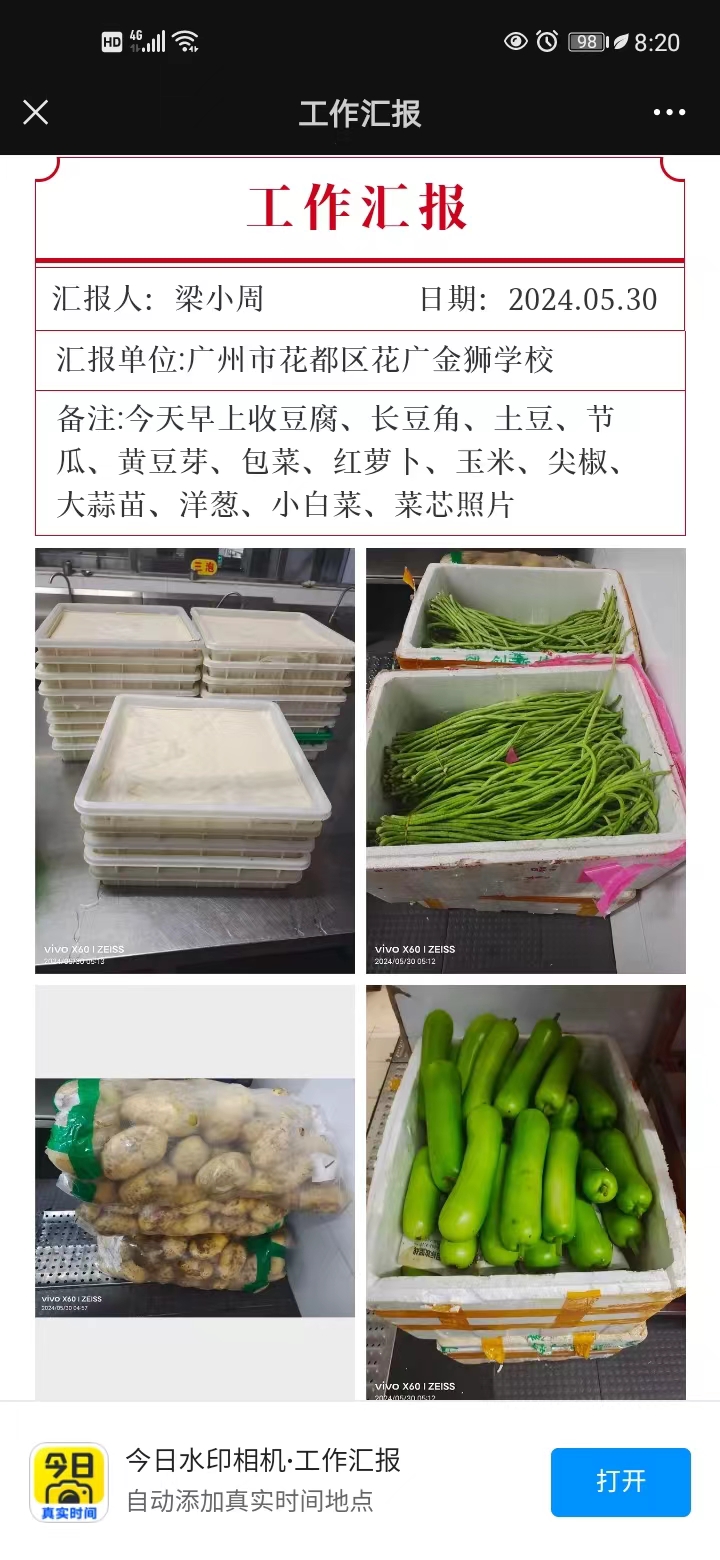This screenshot has width=720, height=1560.
Task: Close the 工作汇报 page
Action: coord(36,112)
